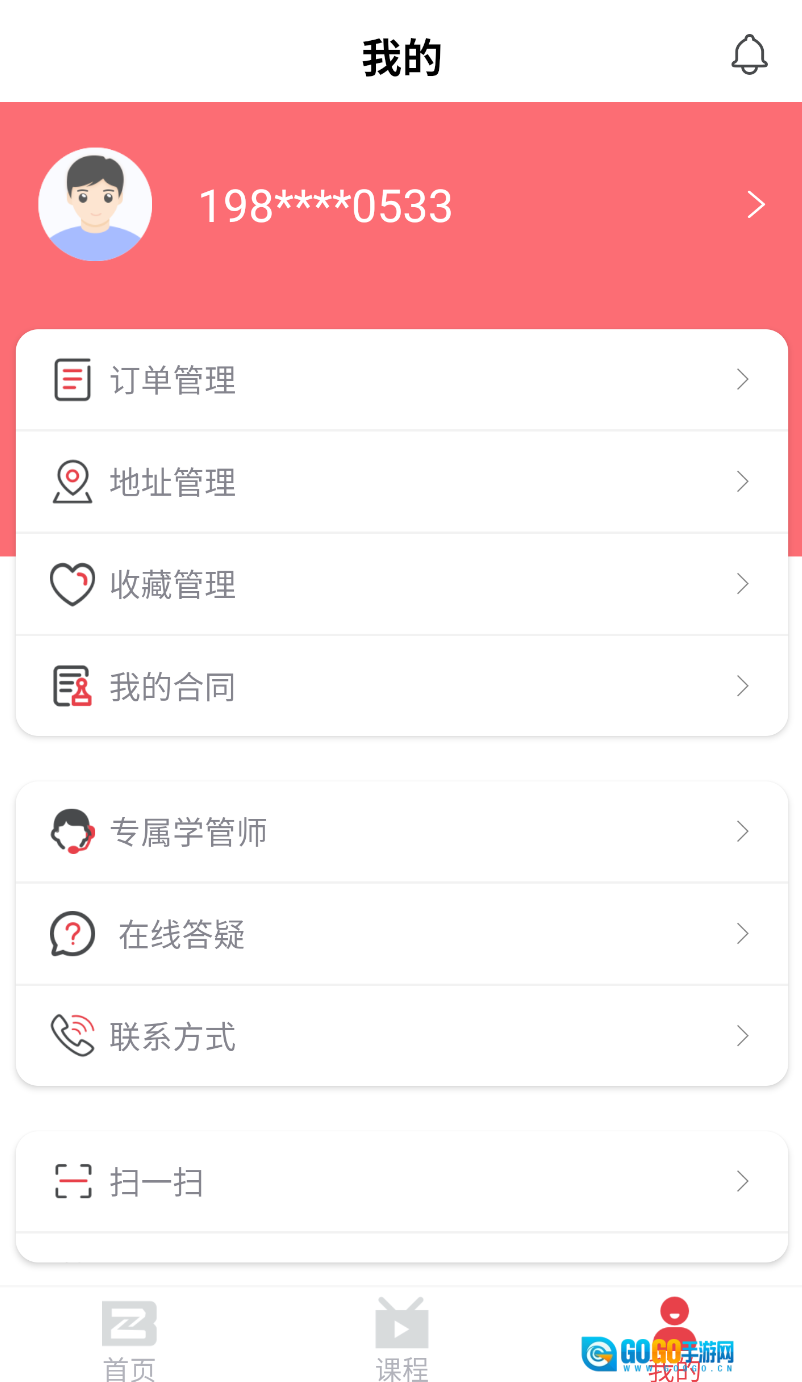The height and width of the screenshot is (1382, 802).
Task: Expand 收藏管理 with its arrow
Action: [742, 583]
